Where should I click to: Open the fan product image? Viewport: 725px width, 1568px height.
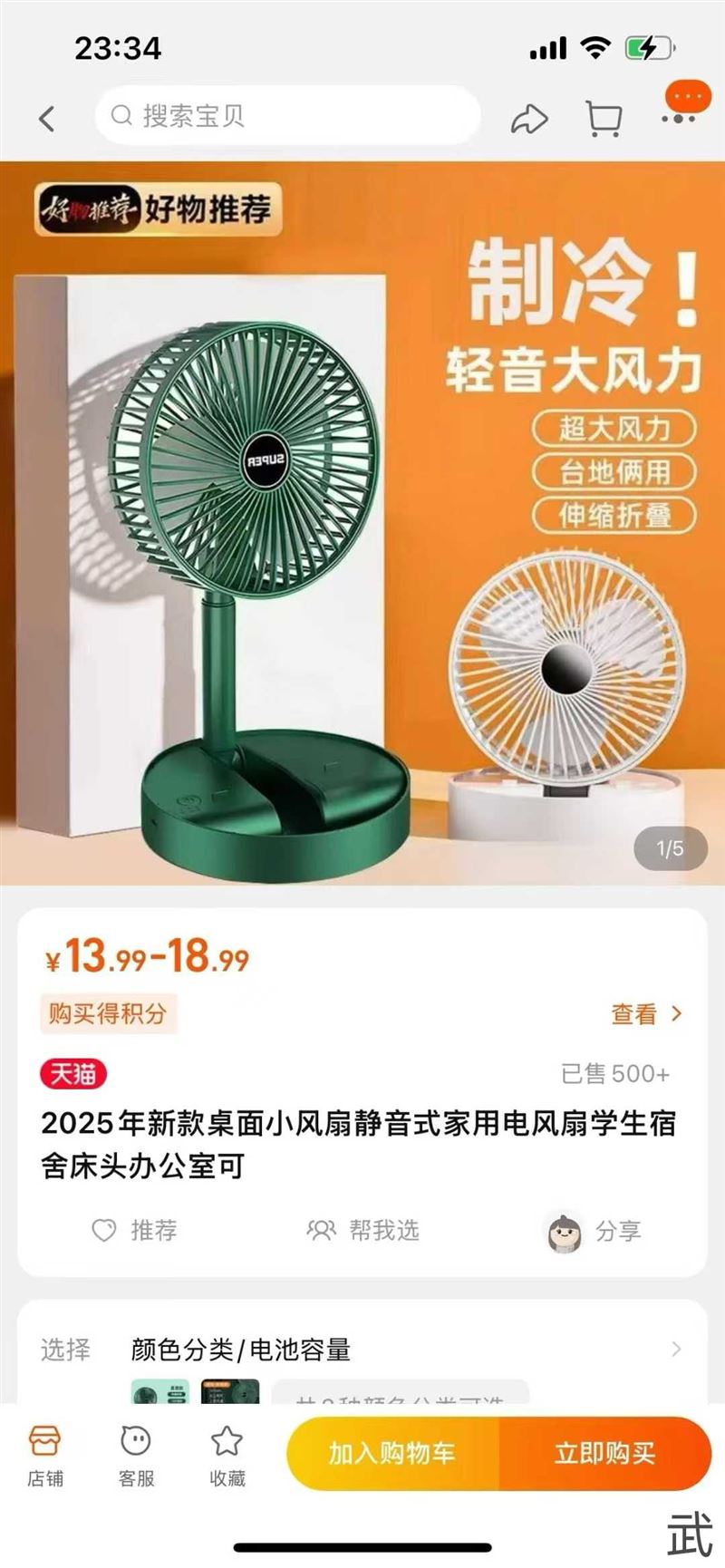tap(362, 522)
